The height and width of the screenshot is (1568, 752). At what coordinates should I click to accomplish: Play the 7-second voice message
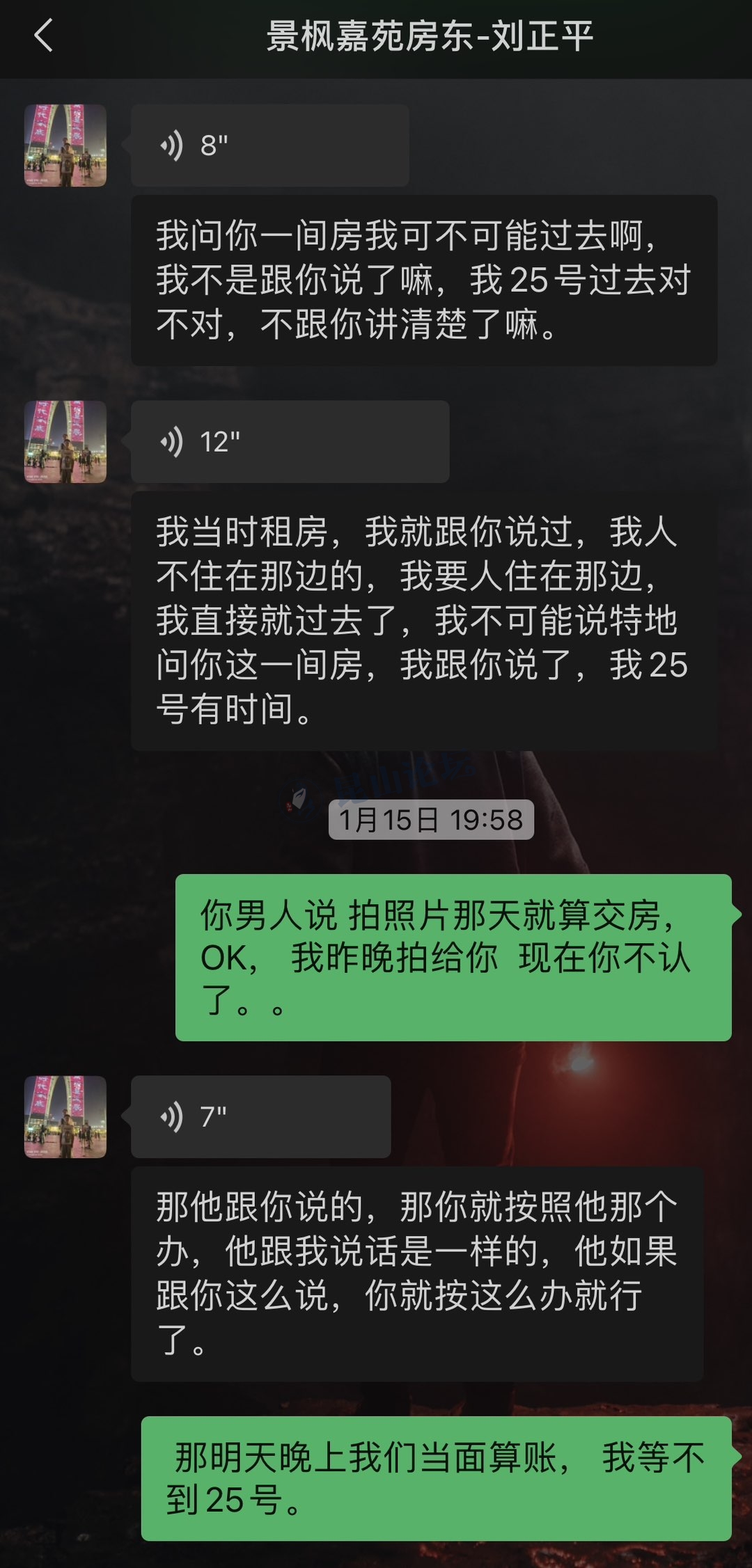(260, 1117)
